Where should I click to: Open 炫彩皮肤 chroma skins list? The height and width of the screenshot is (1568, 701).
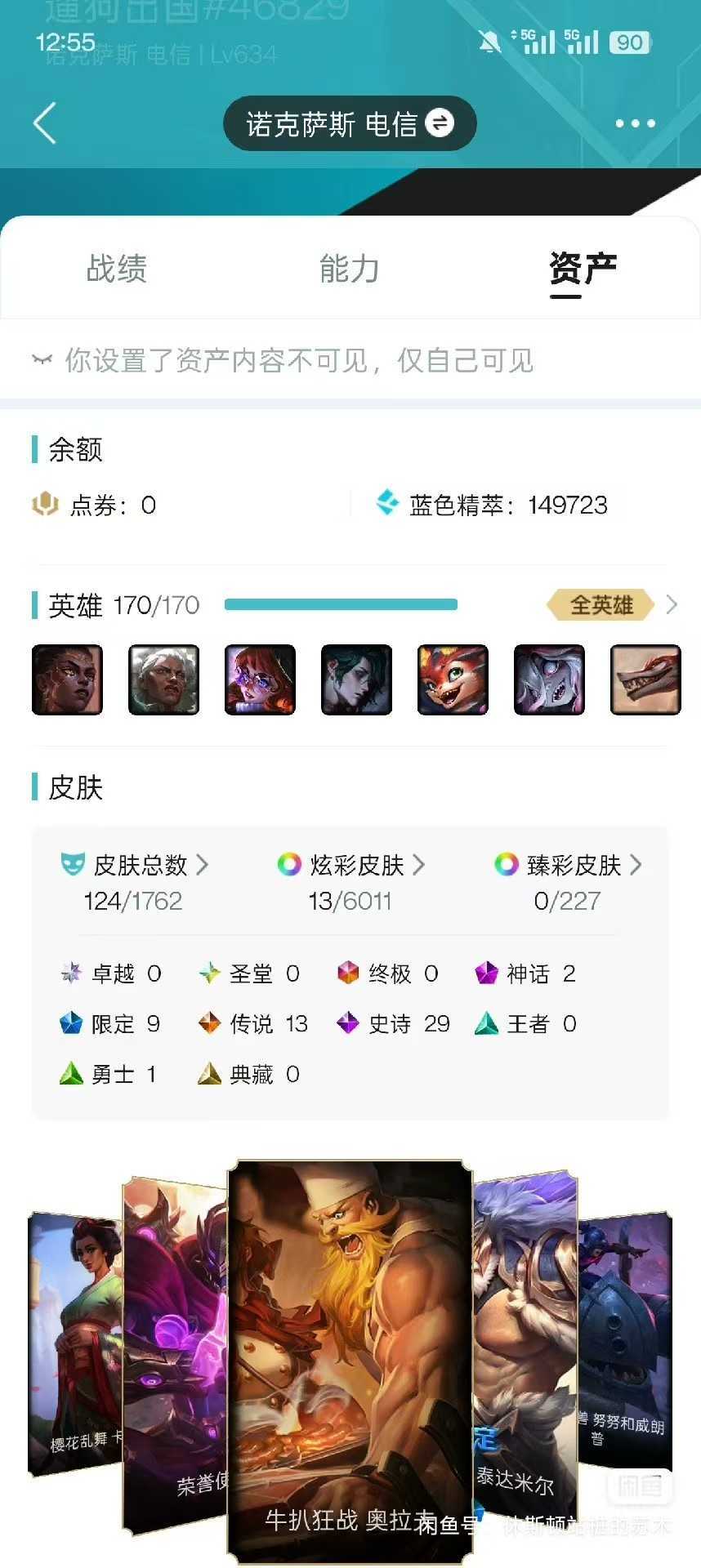351,865
